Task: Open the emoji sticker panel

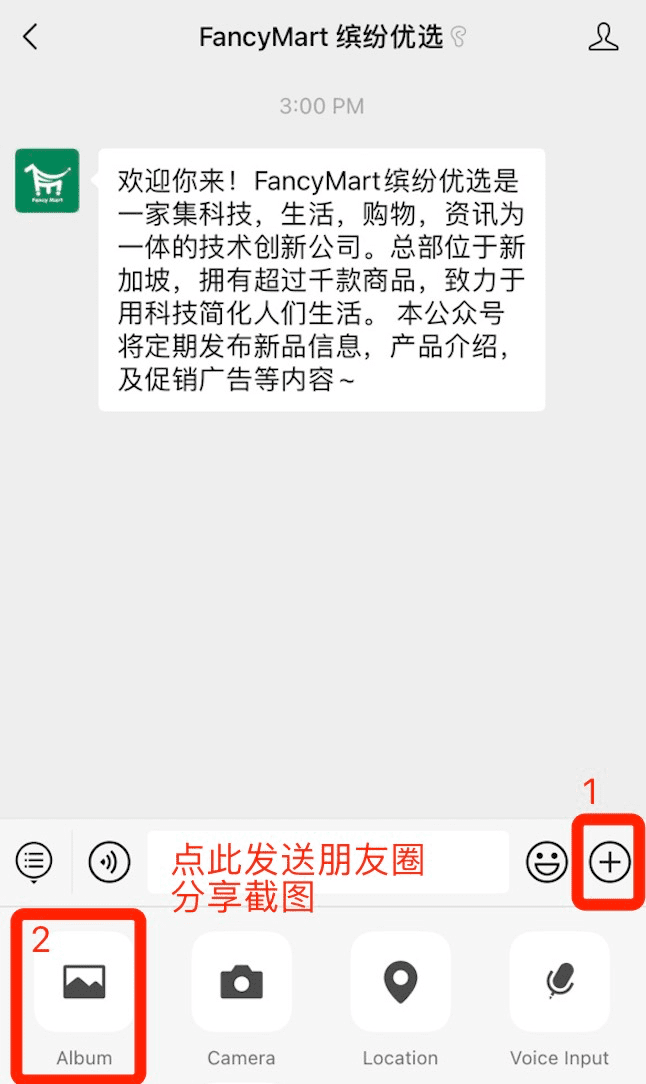Action: click(547, 861)
